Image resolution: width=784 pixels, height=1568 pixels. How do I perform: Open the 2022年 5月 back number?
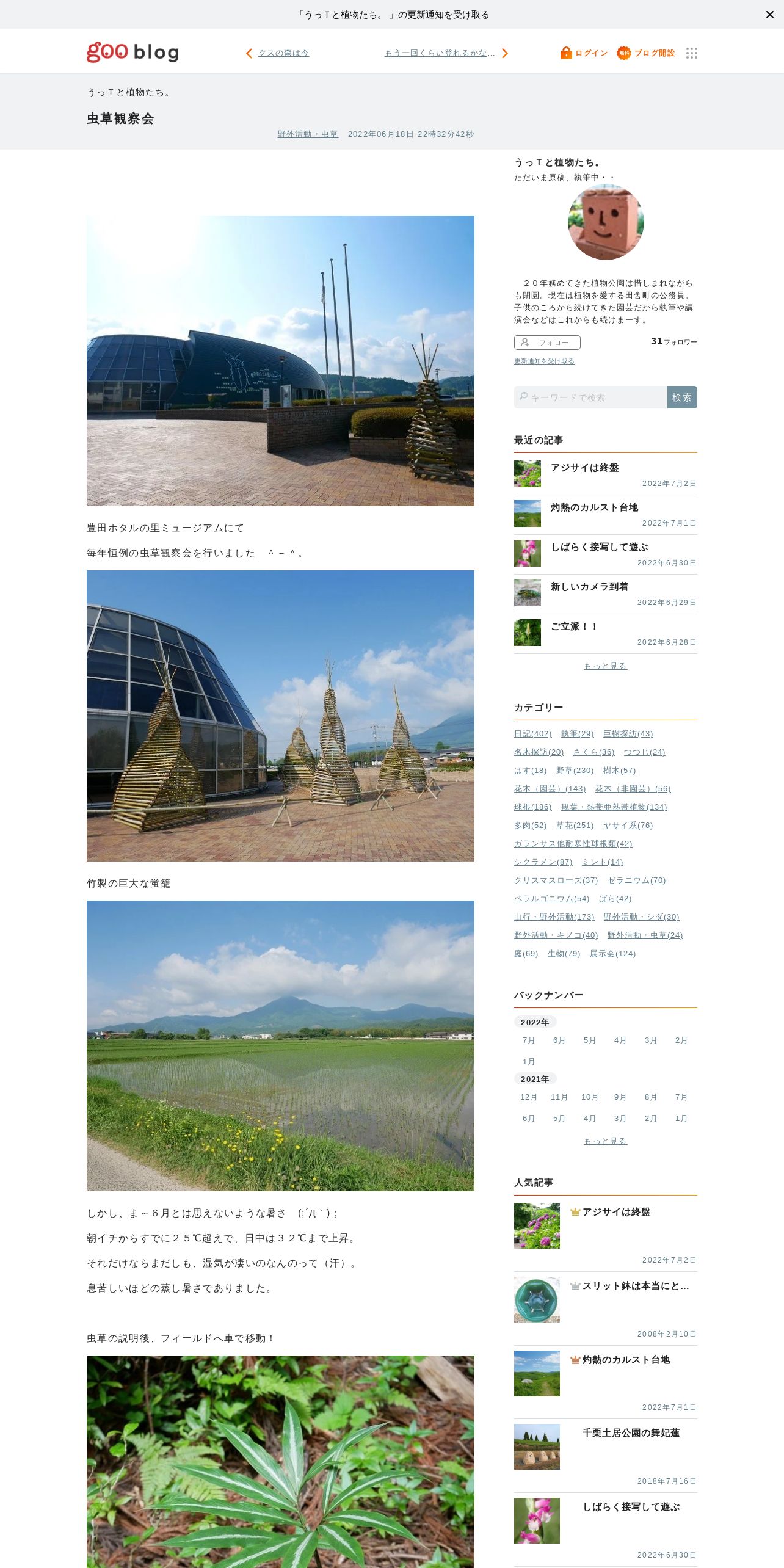click(589, 1040)
